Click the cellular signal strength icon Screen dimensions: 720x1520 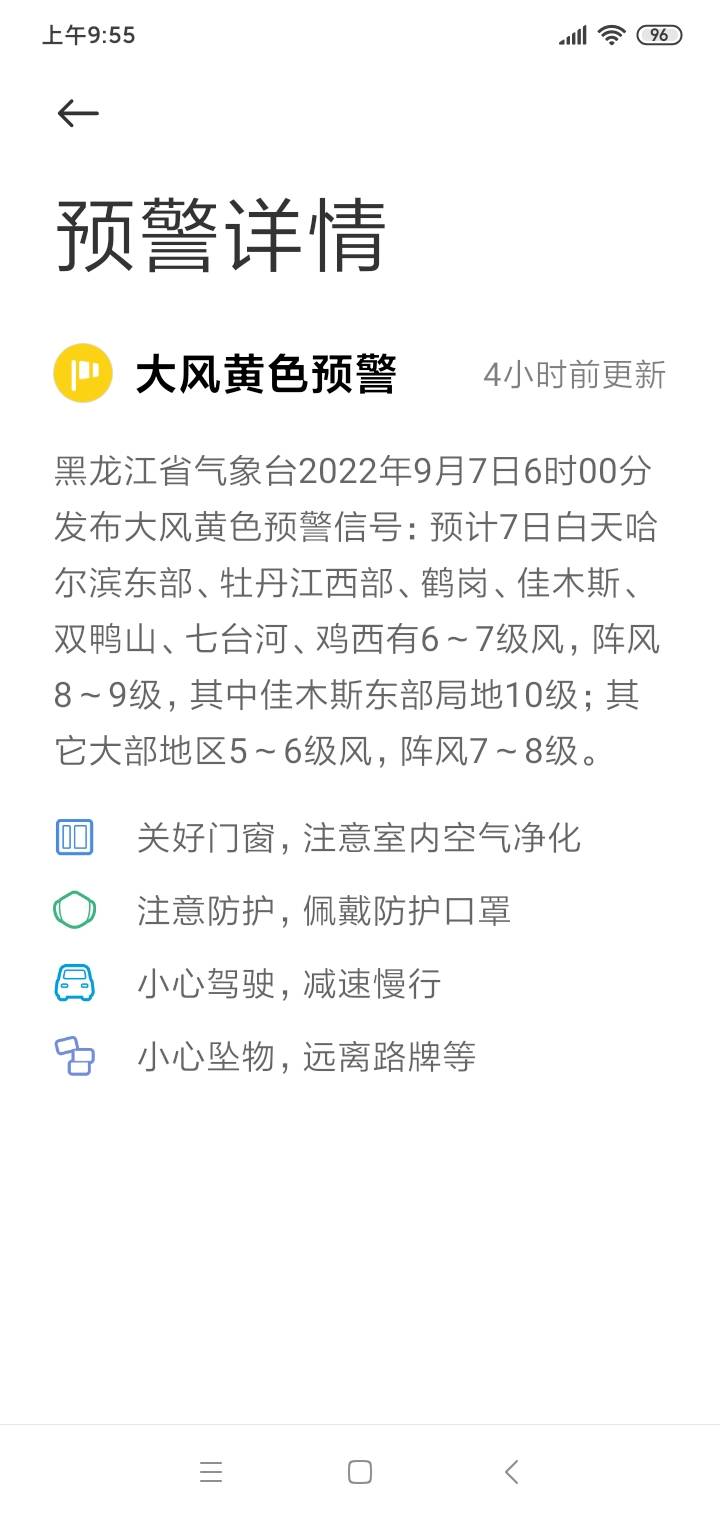tap(572, 35)
